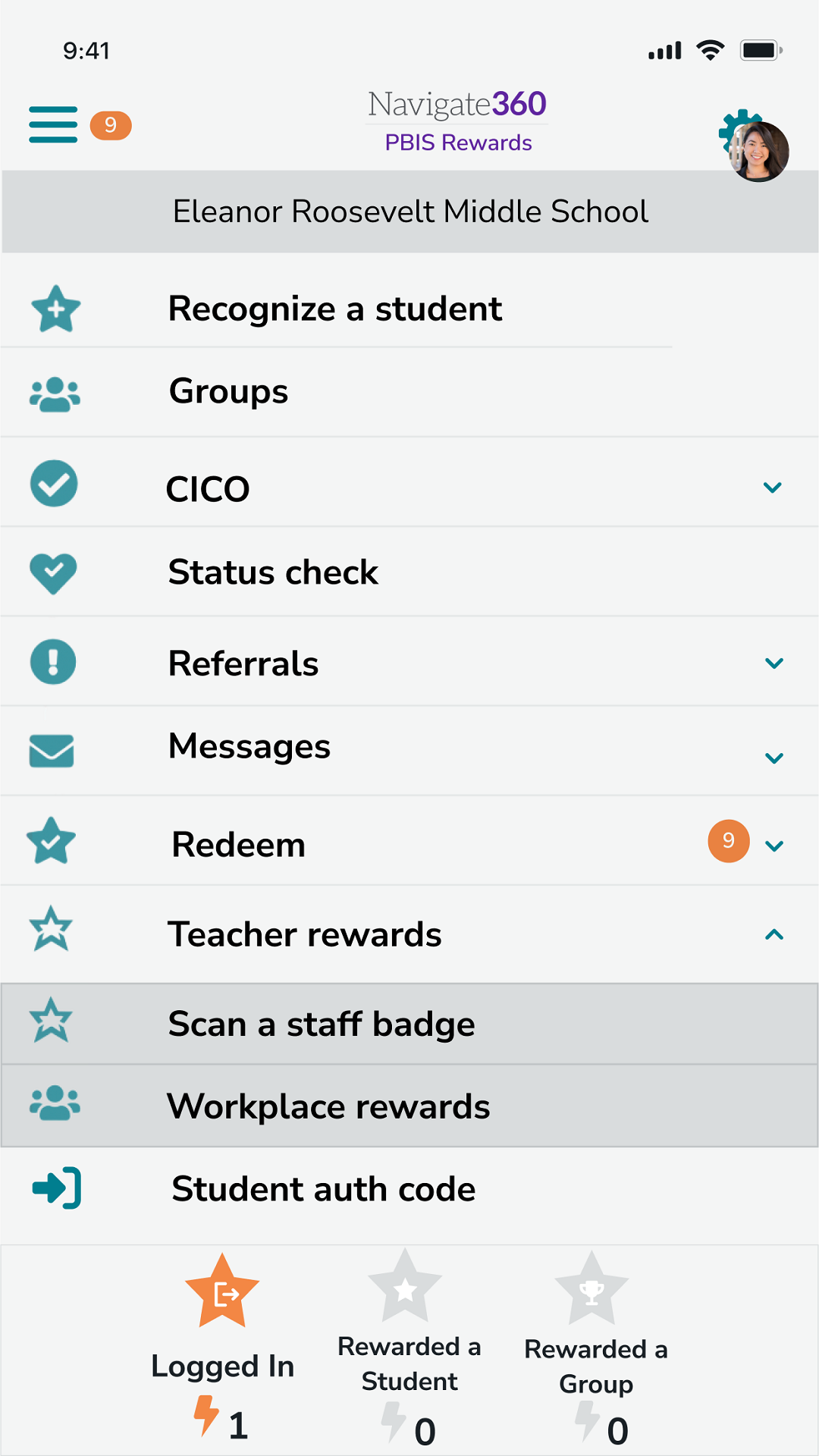Image resolution: width=819 pixels, height=1456 pixels.
Task: Expand the Referrals section
Action: (x=774, y=663)
